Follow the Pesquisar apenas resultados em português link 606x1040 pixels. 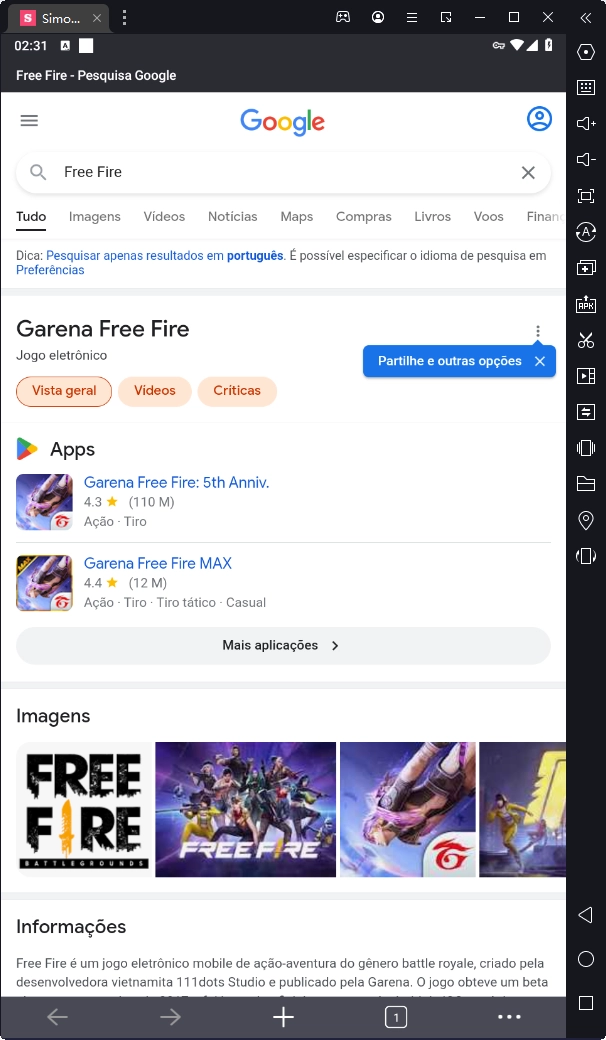[164, 256]
